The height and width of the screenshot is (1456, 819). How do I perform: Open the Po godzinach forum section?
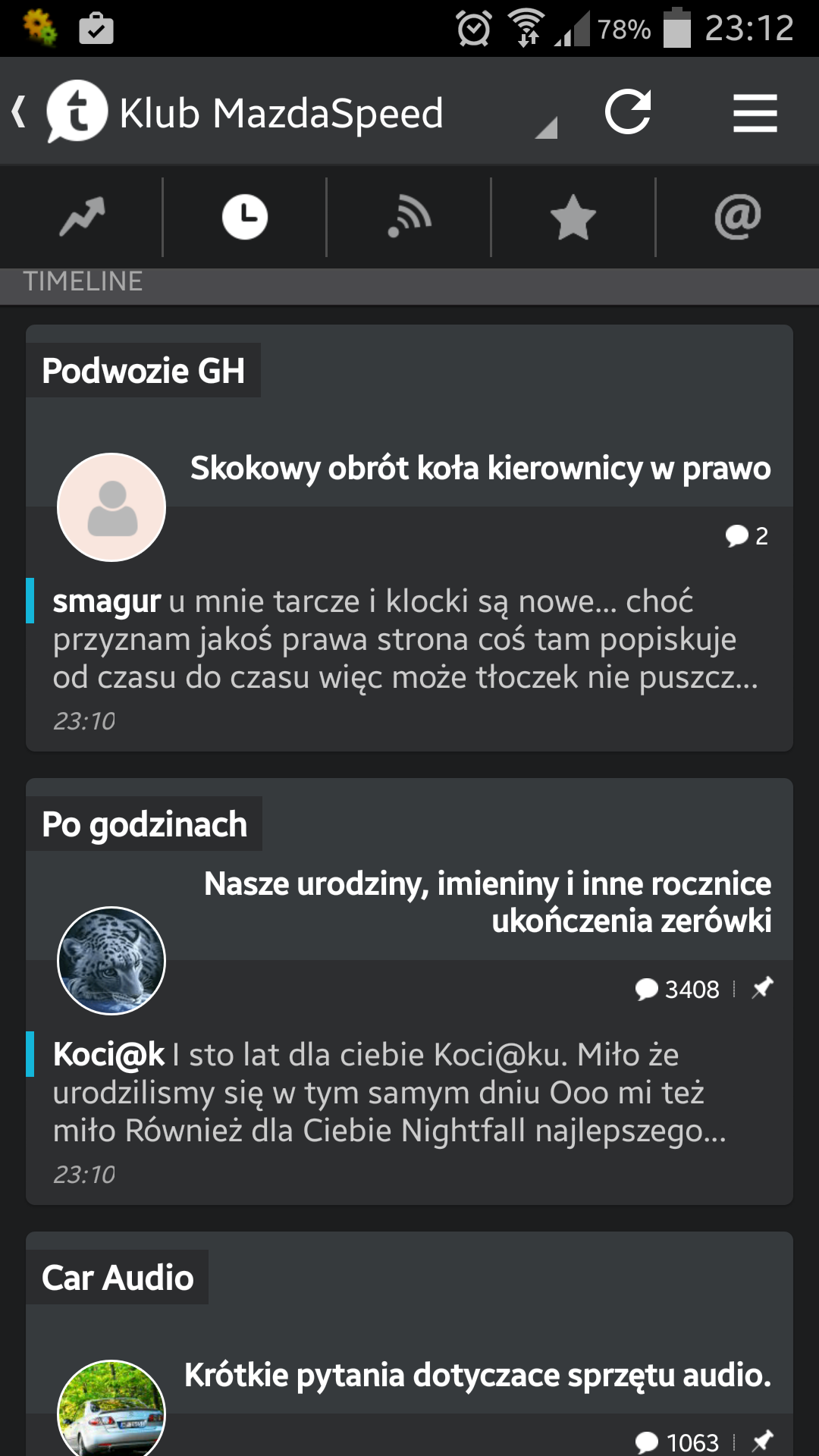(x=144, y=824)
